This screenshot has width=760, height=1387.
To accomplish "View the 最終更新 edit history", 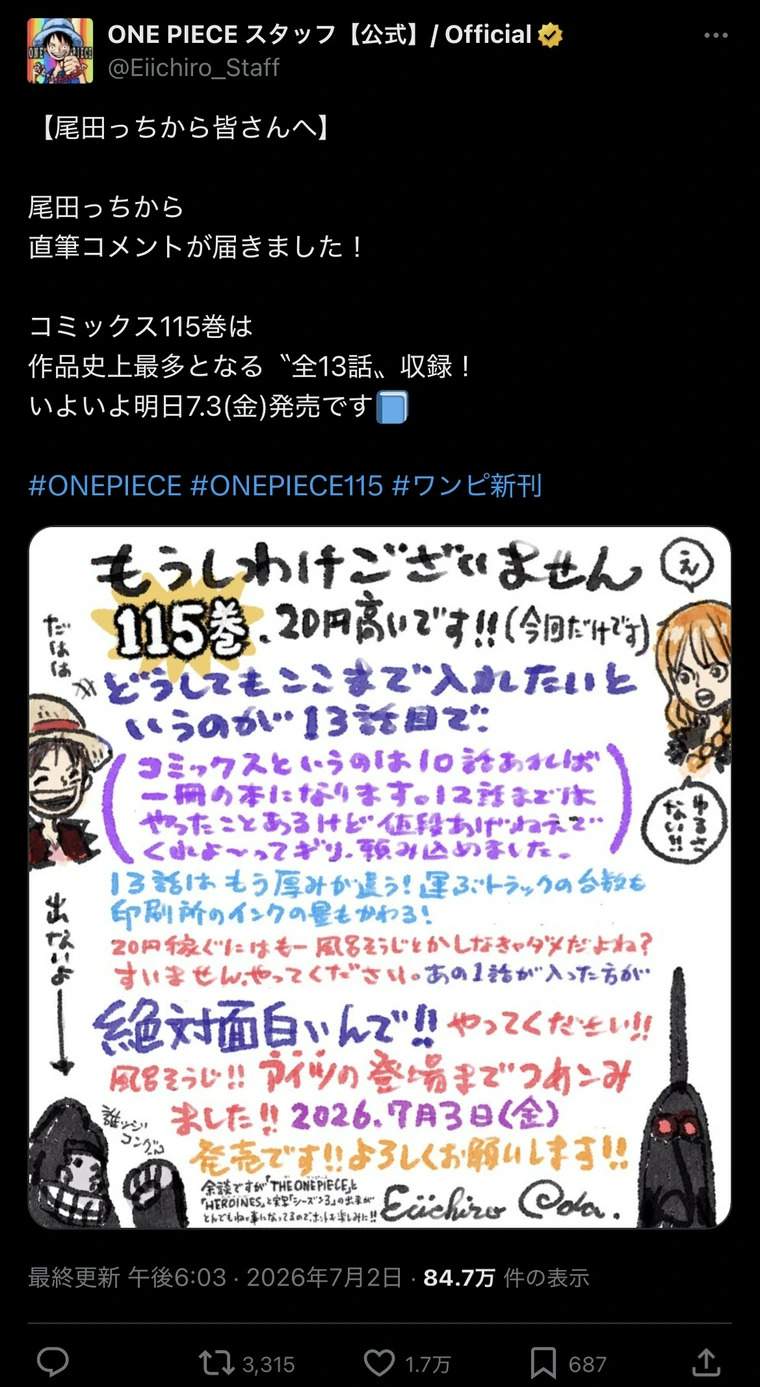I will 75,1277.
